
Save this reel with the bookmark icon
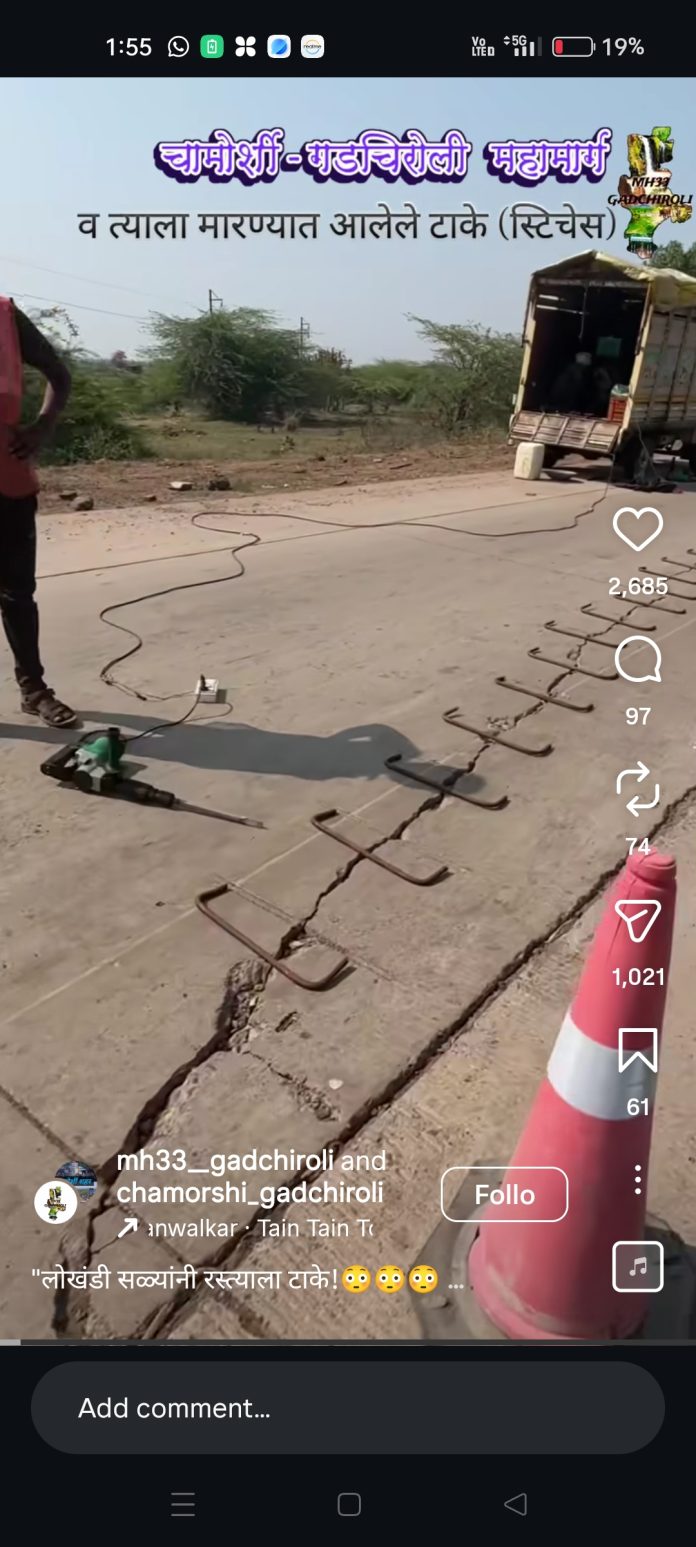click(x=637, y=1050)
